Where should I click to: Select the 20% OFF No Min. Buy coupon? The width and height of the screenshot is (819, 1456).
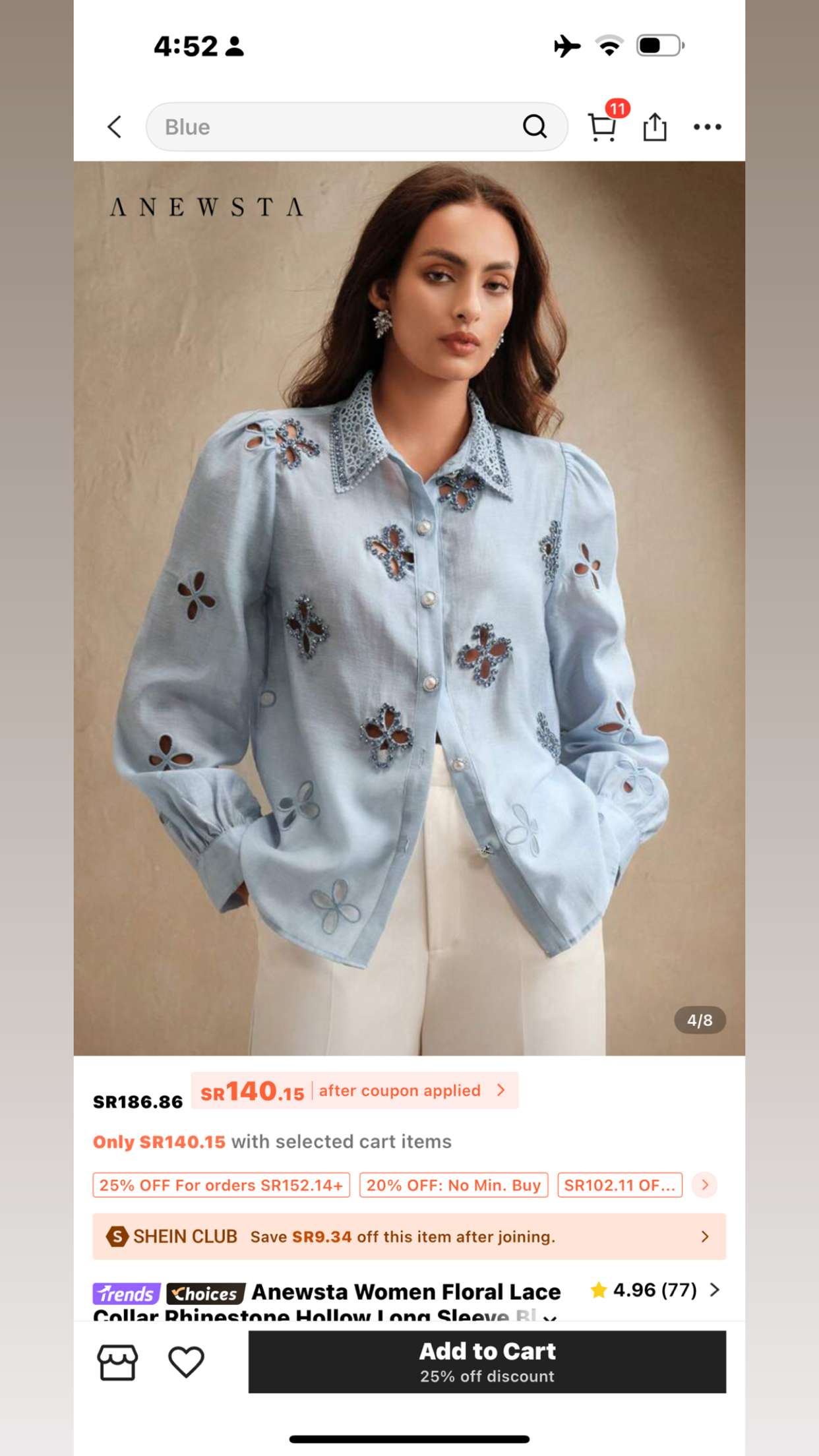[454, 1185]
